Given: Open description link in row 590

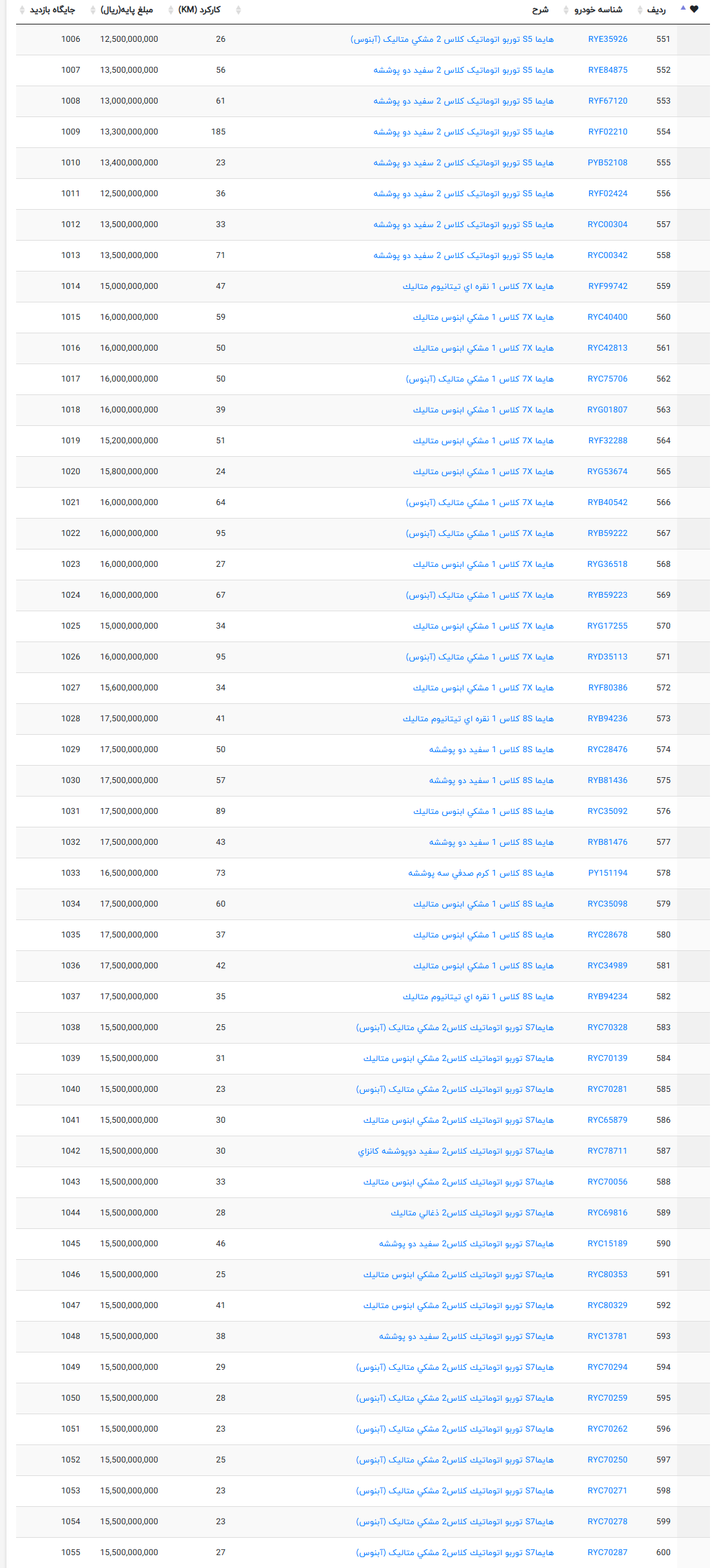Looking at the screenshot, I should tap(466, 1244).
